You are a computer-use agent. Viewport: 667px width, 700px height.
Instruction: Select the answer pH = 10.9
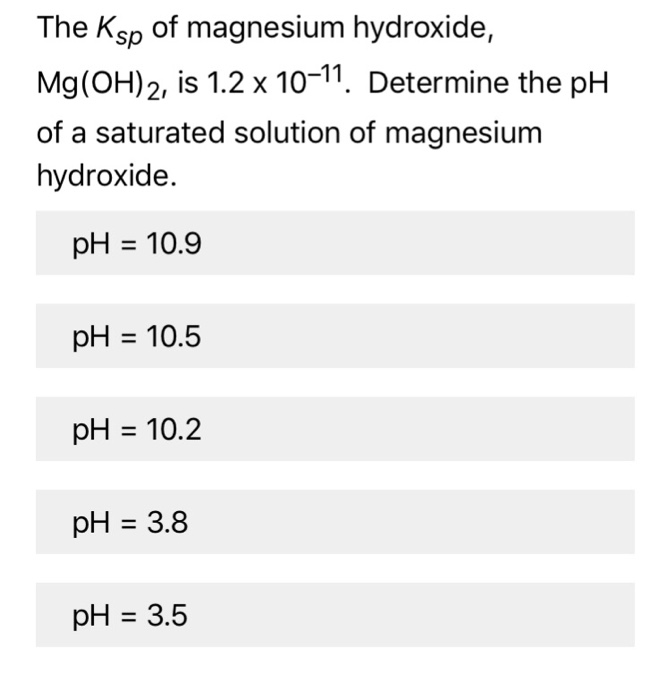(x=335, y=243)
